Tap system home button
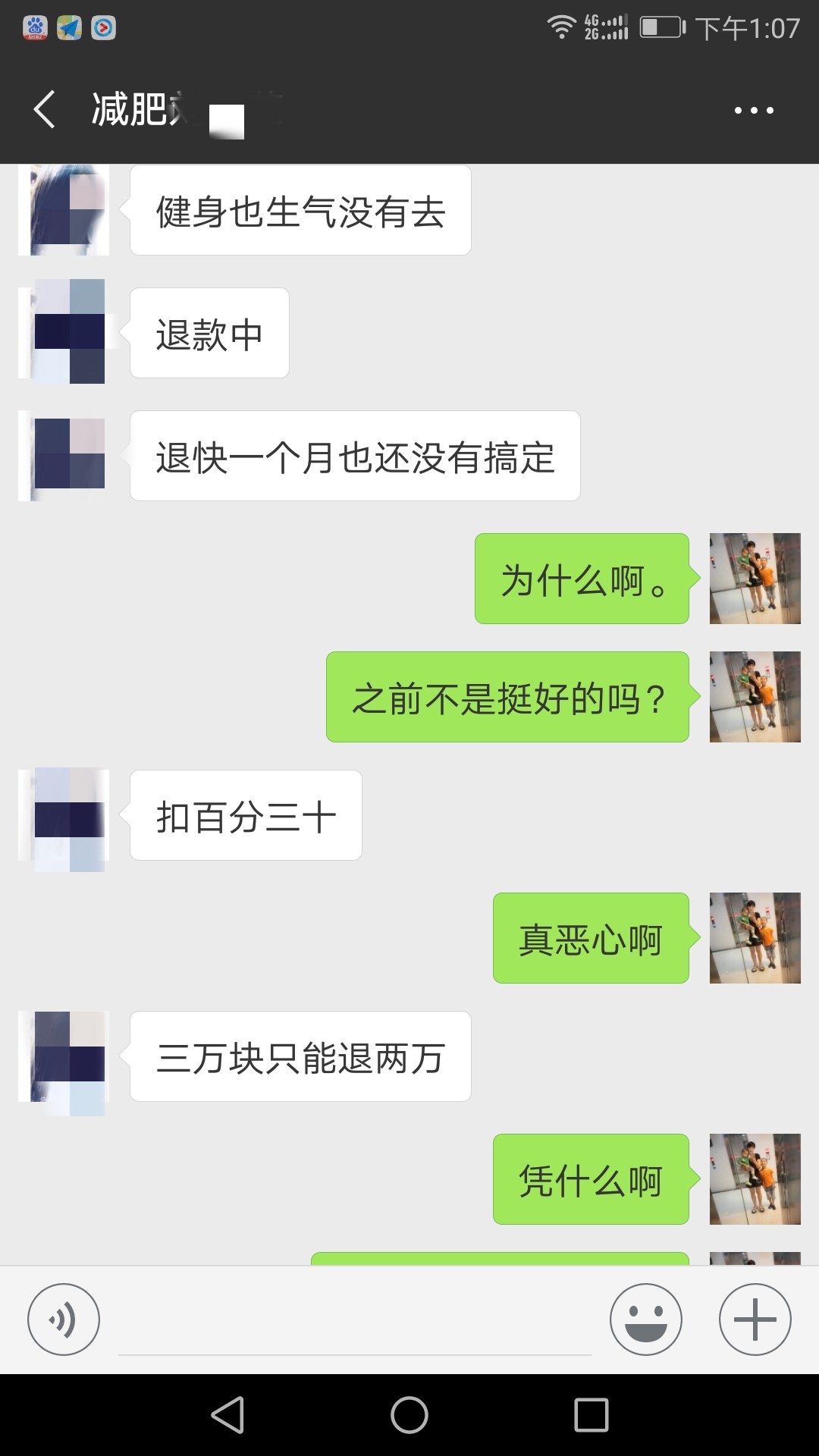The height and width of the screenshot is (1456, 819). (x=409, y=1415)
